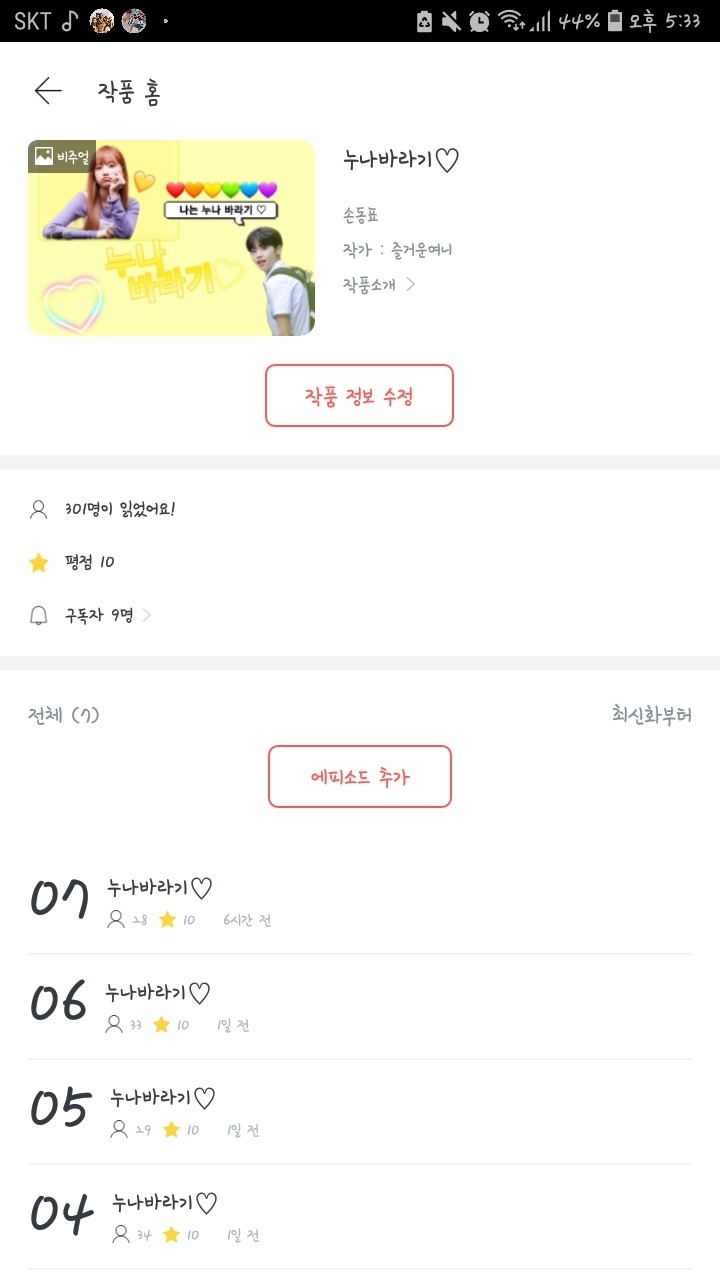Open episode 04 of 누나바라기
This screenshot has width=720, height=1280.
pos(360,1217)
